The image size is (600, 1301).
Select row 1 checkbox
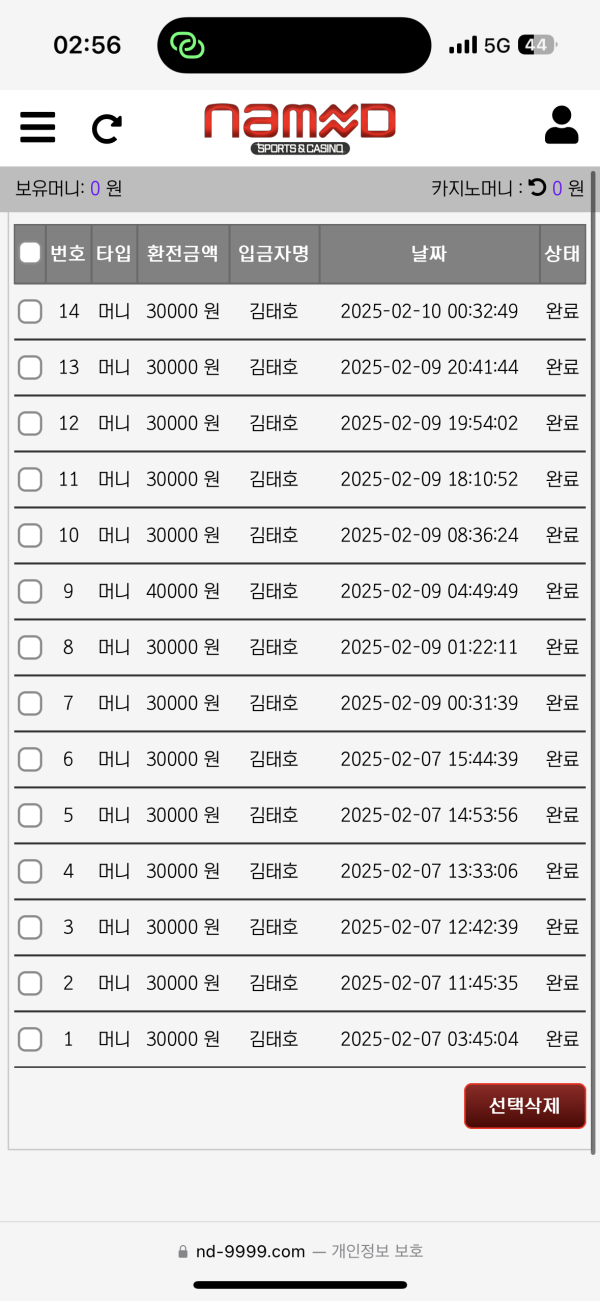tap(30, 1039)
